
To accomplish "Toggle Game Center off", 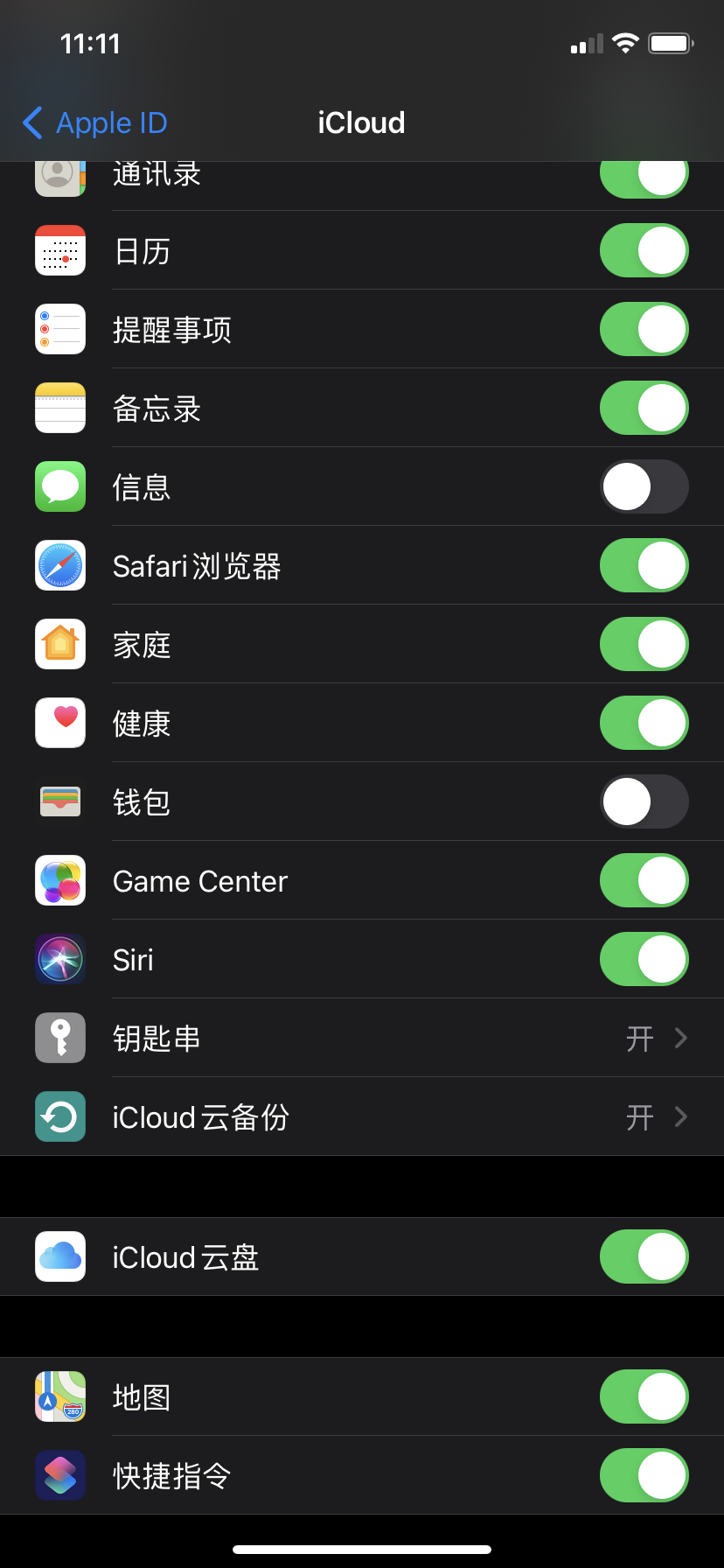I will [x=644, y=881].
